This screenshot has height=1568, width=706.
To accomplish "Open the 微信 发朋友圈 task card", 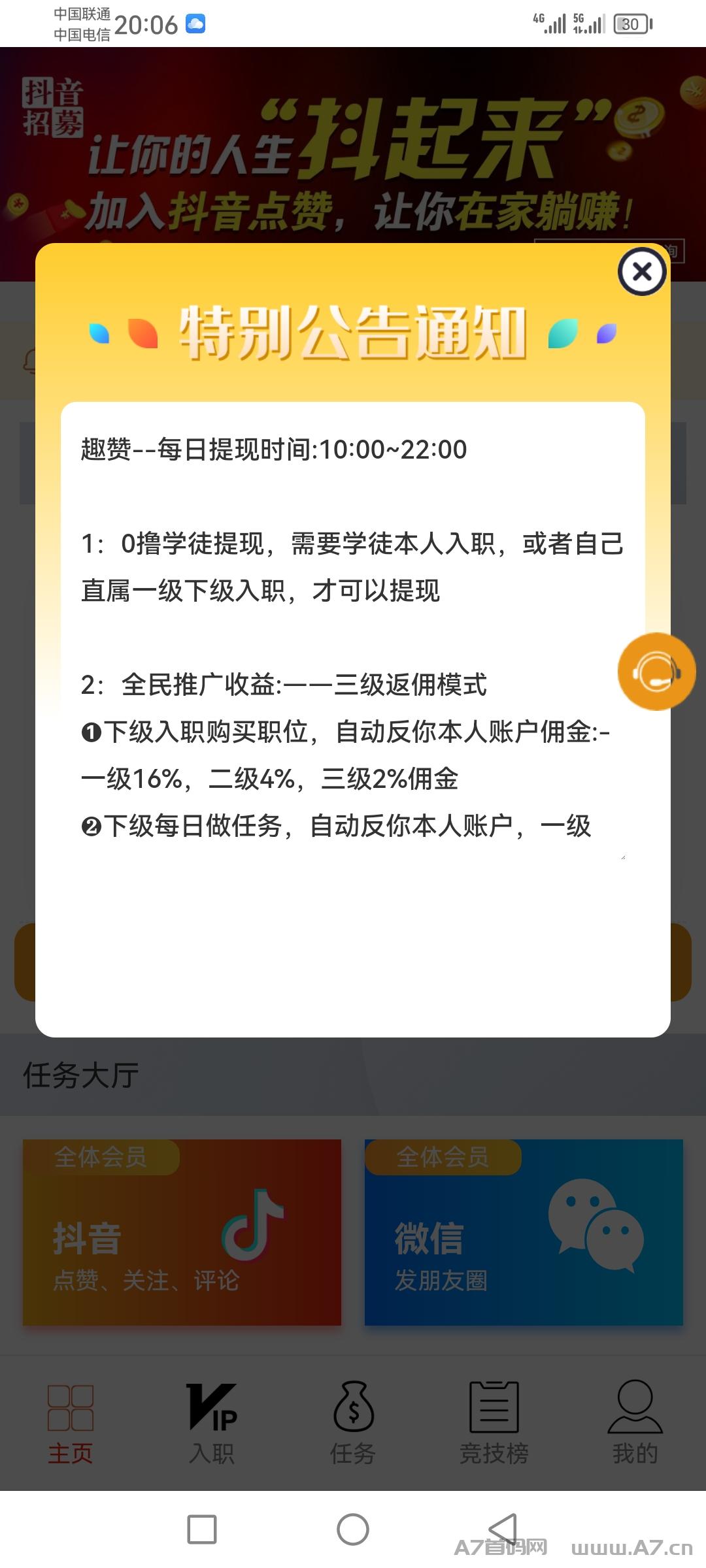I will 524,1232.
